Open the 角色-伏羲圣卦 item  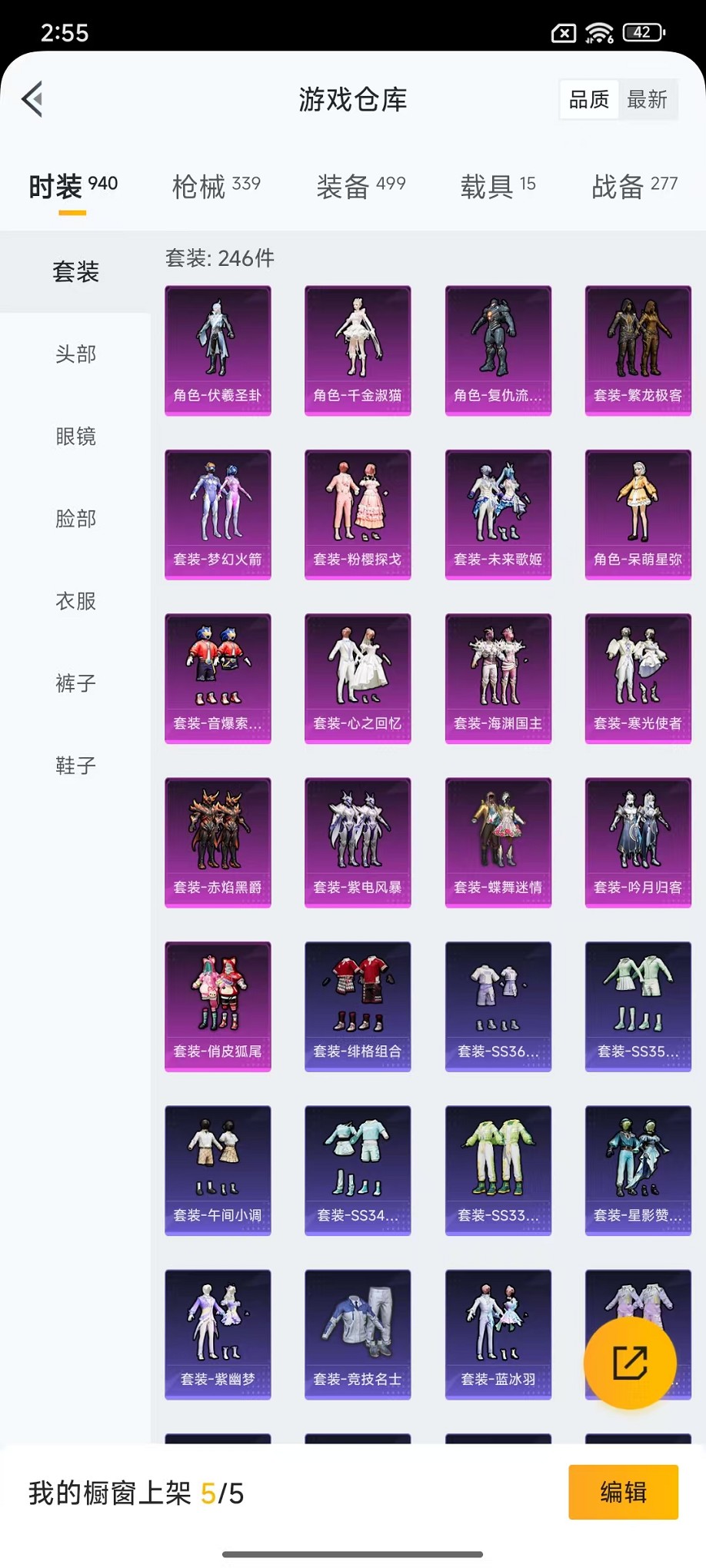[x=218, y=350]
